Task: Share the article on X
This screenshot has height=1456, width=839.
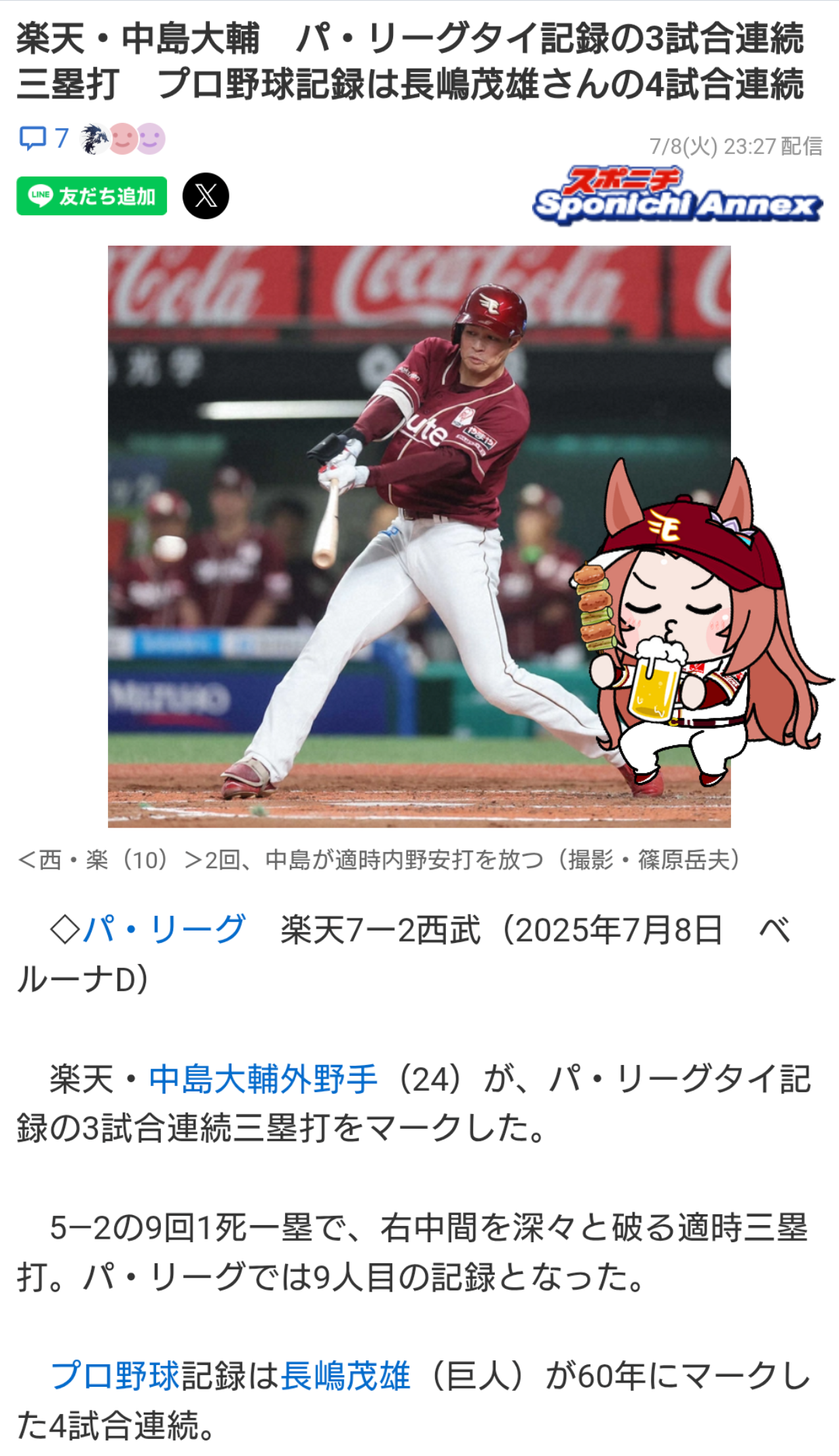Action: click(206, 196)
